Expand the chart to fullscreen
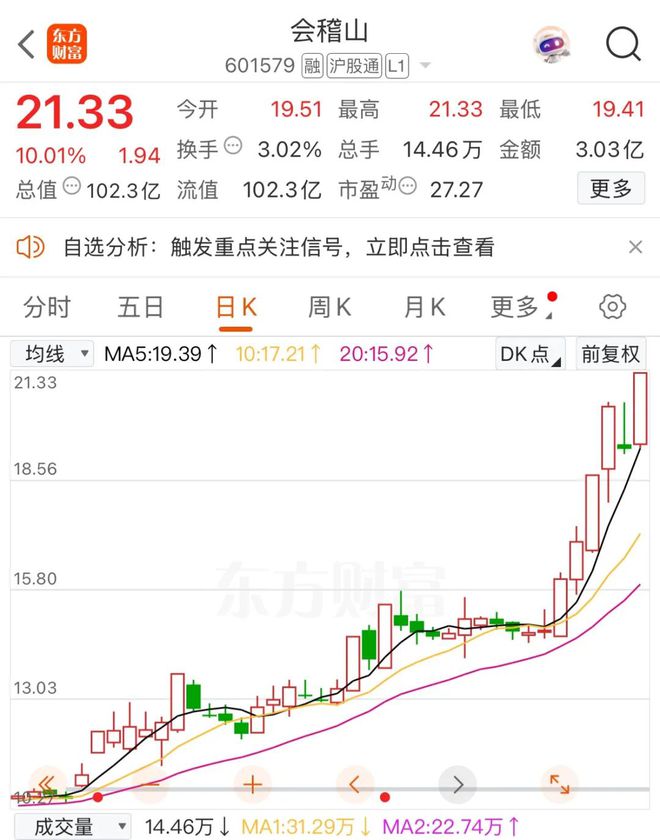 [x=558, y=783]
